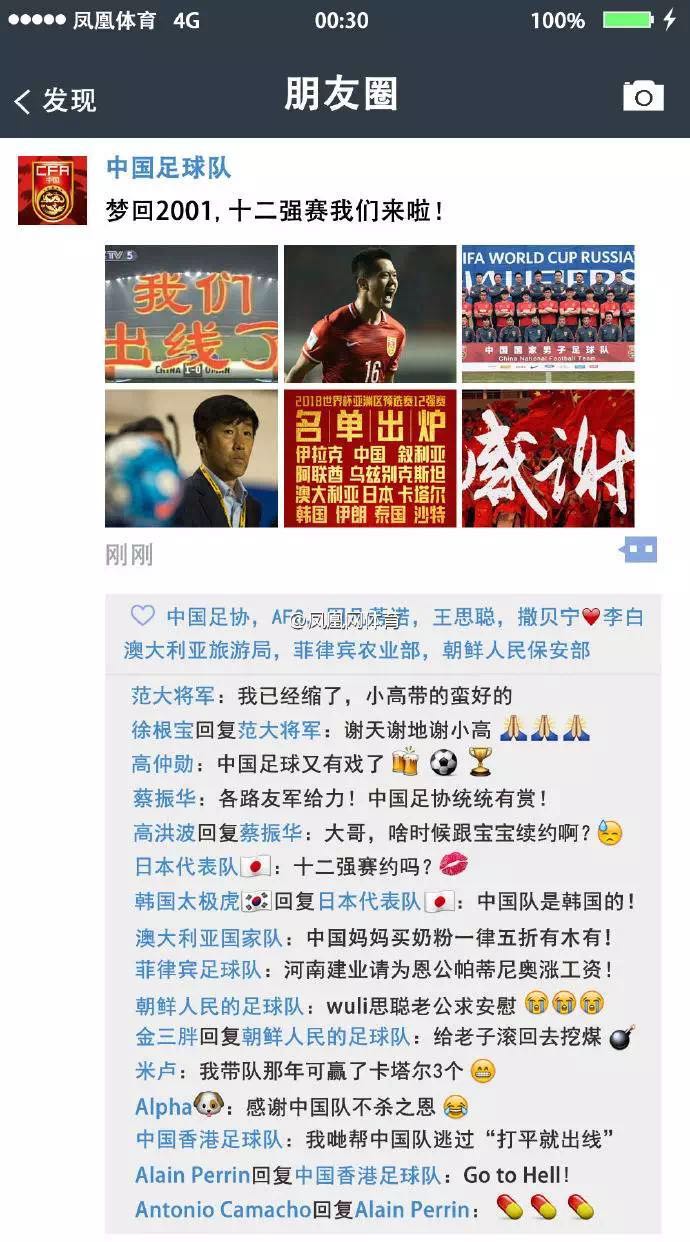The width and height of the screenshot is (690, 1242).
Task: Open the 中国足球队 name link
Action: (168, 167)
